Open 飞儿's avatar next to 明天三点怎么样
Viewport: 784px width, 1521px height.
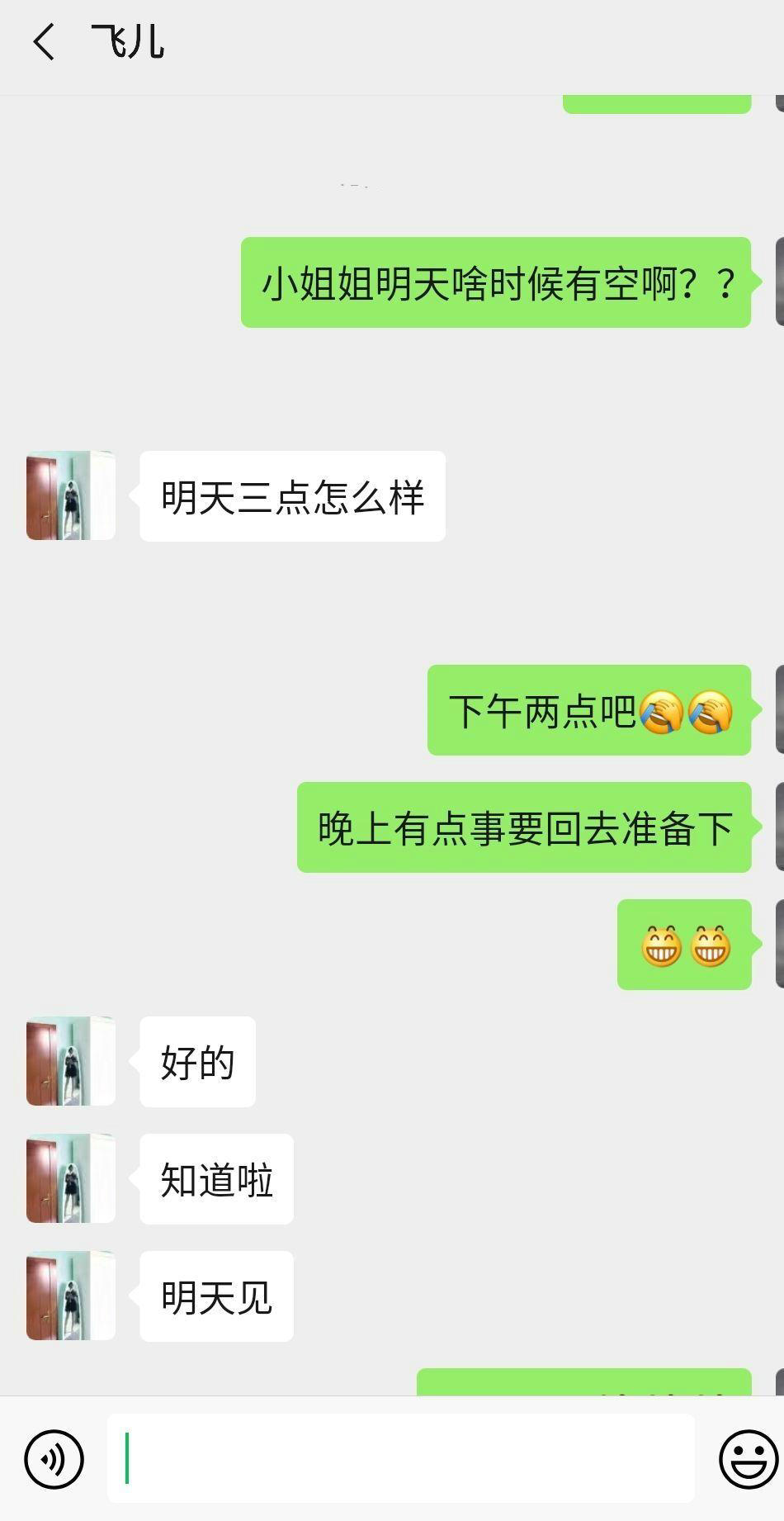[x=69, y=496]
